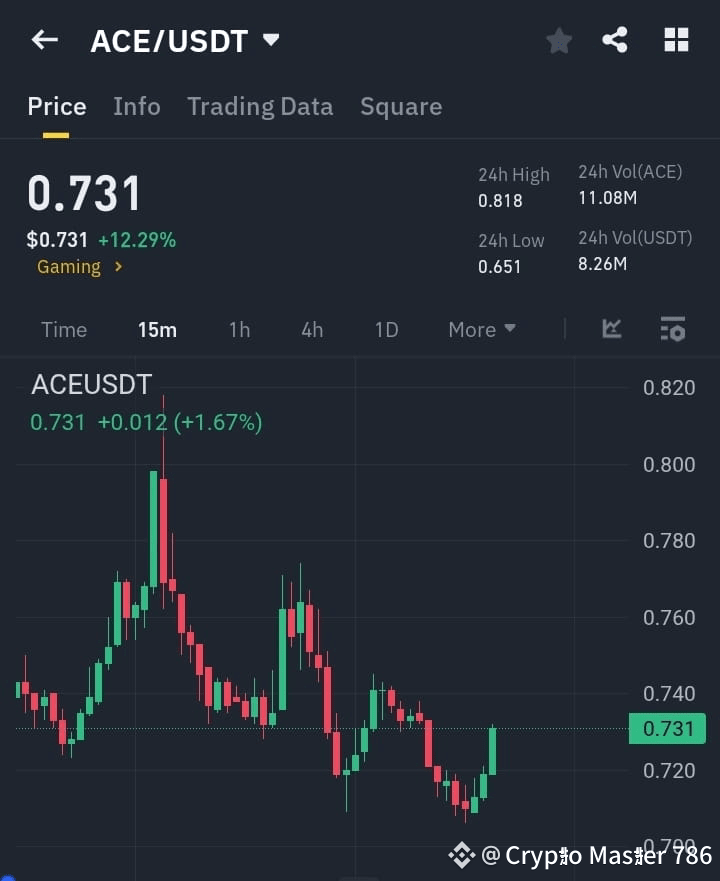Switch to the 1D interval
The image size is (720, 881).
(386, 329)
